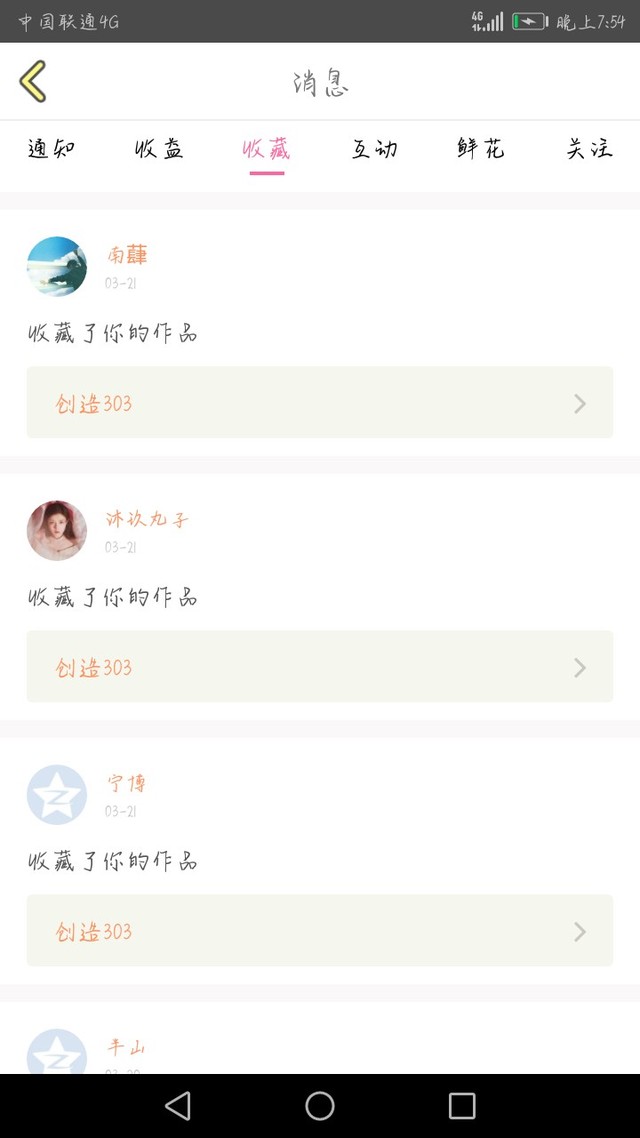The width and height of the screenshot is (640, 1138).
Task: Switch to the 互动 tab
Action: click(374, 150)
